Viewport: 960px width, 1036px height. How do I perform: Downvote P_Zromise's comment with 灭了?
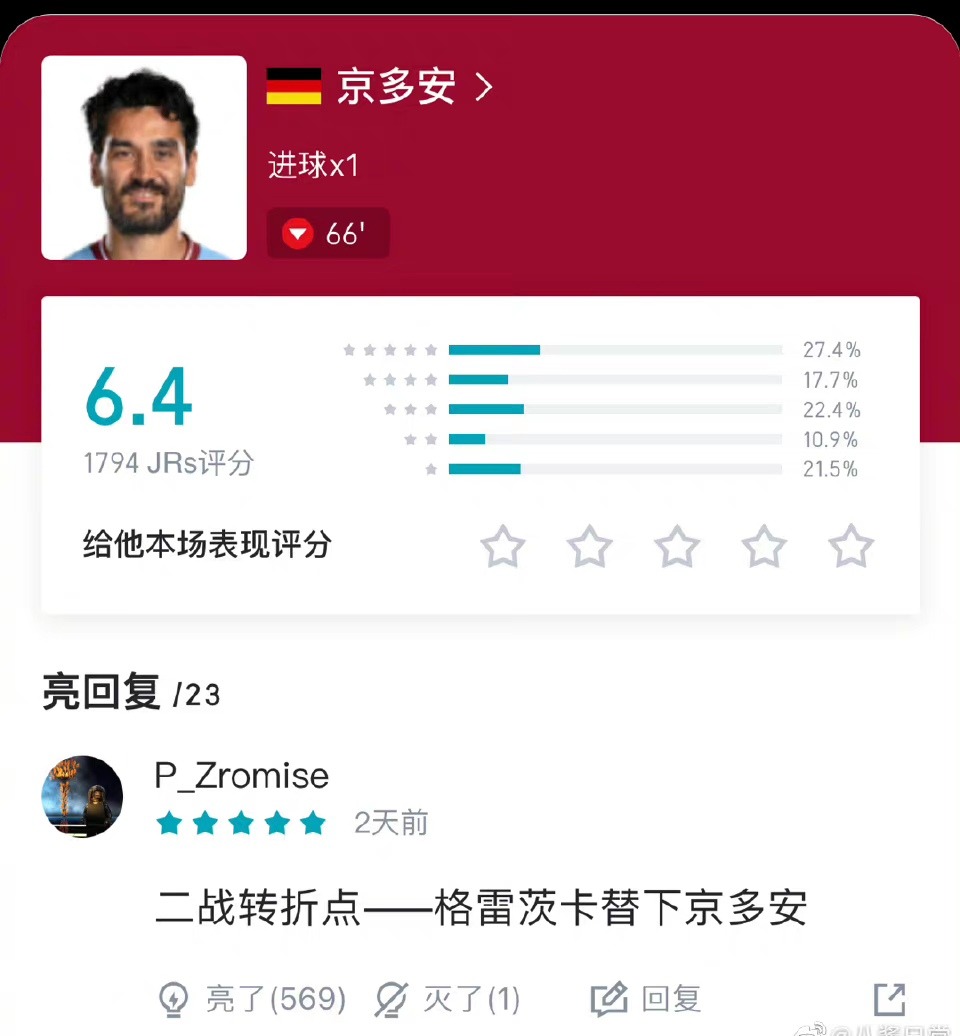tap(447, 998)
